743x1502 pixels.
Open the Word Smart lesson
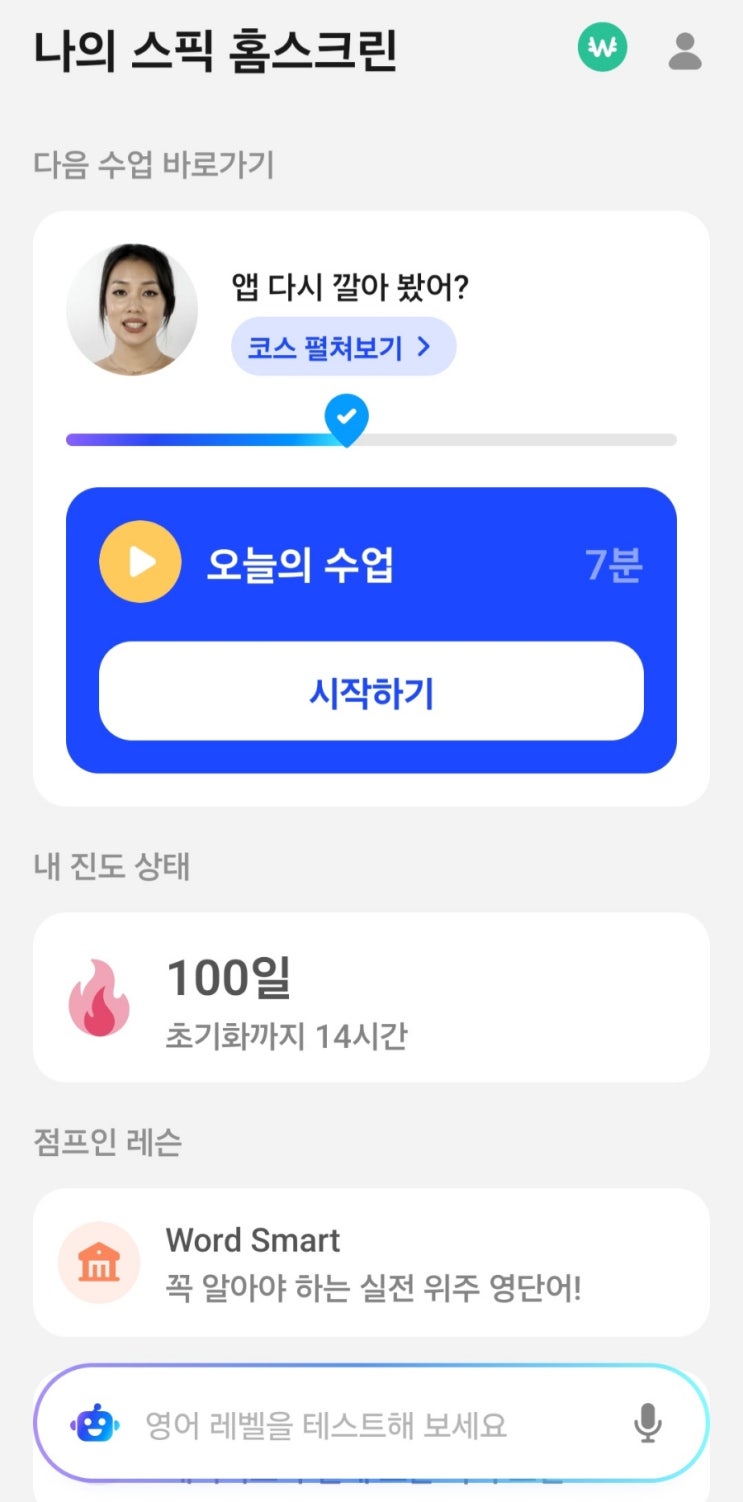371,1263
